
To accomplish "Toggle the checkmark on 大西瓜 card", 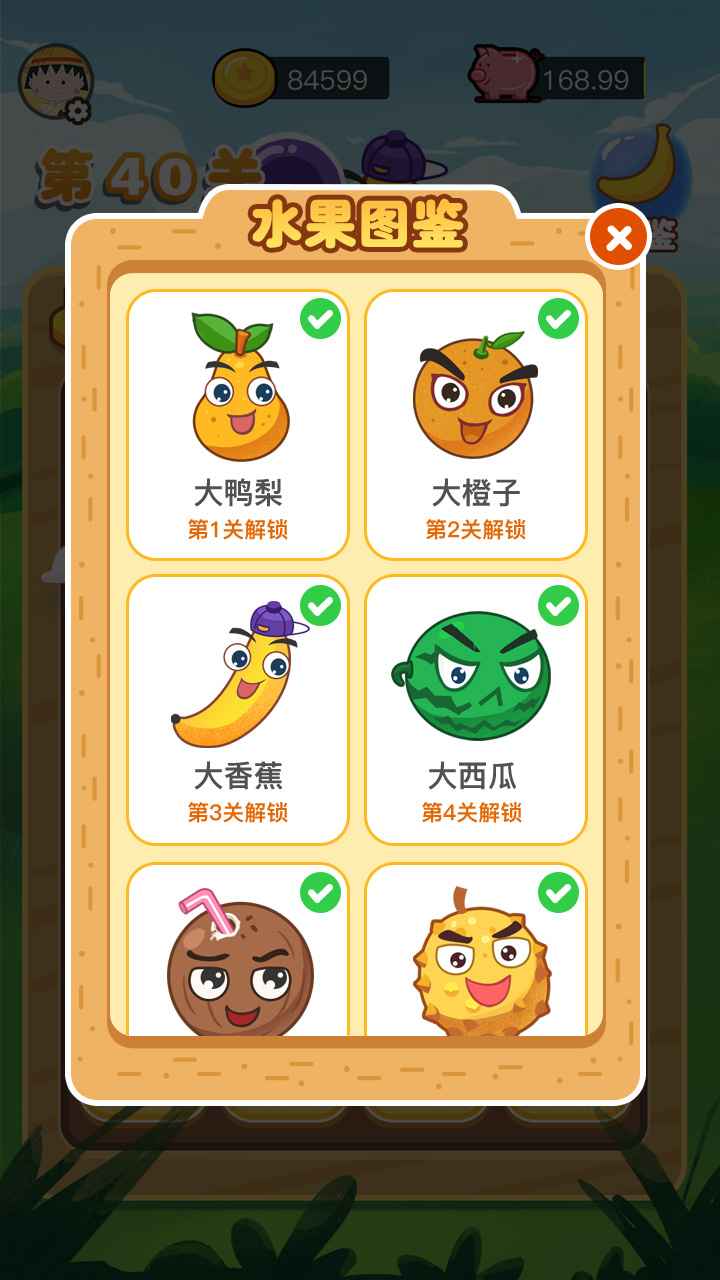I will [558, 603].
